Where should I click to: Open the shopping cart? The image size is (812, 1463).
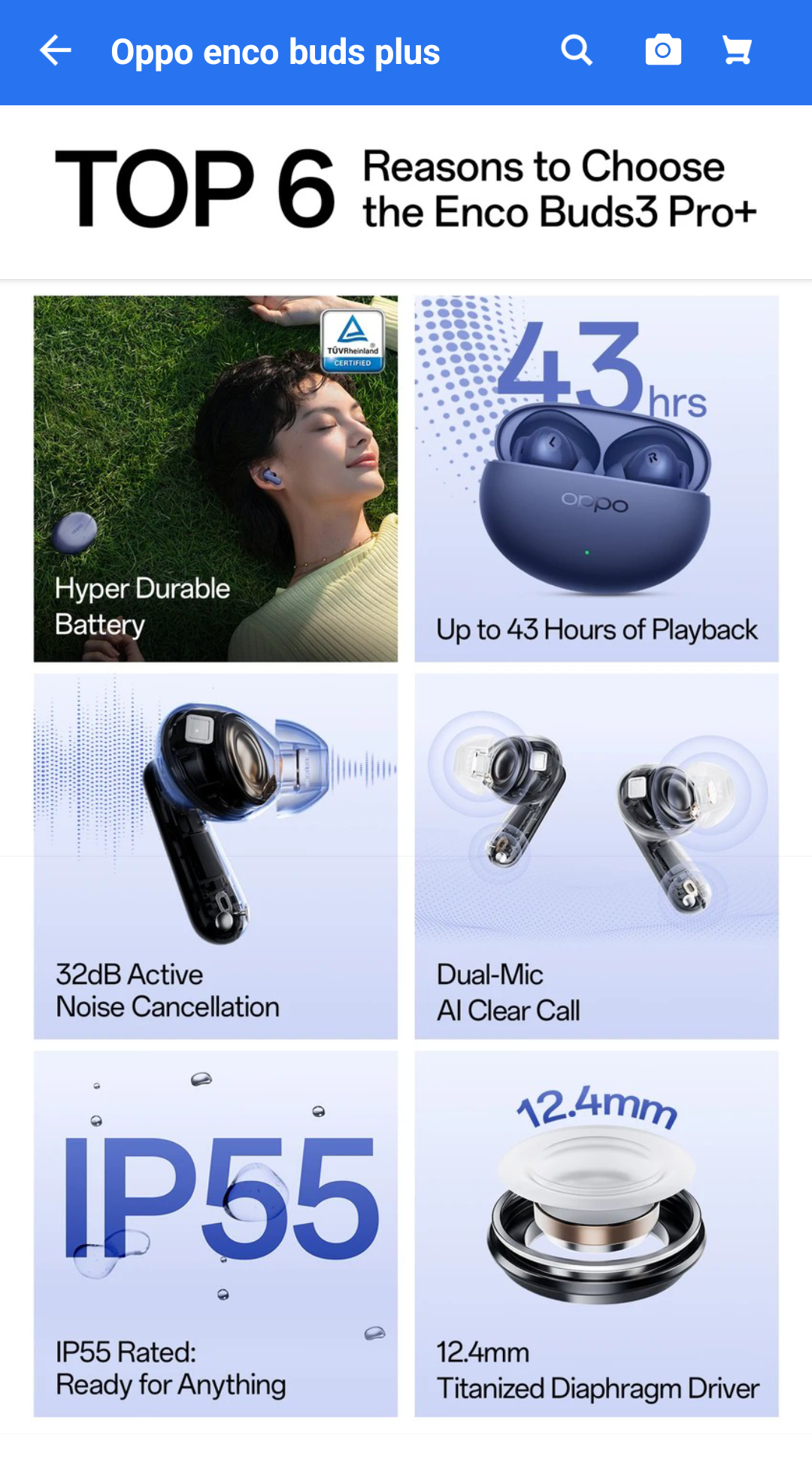pyautogui.click(x=737, y=51)
